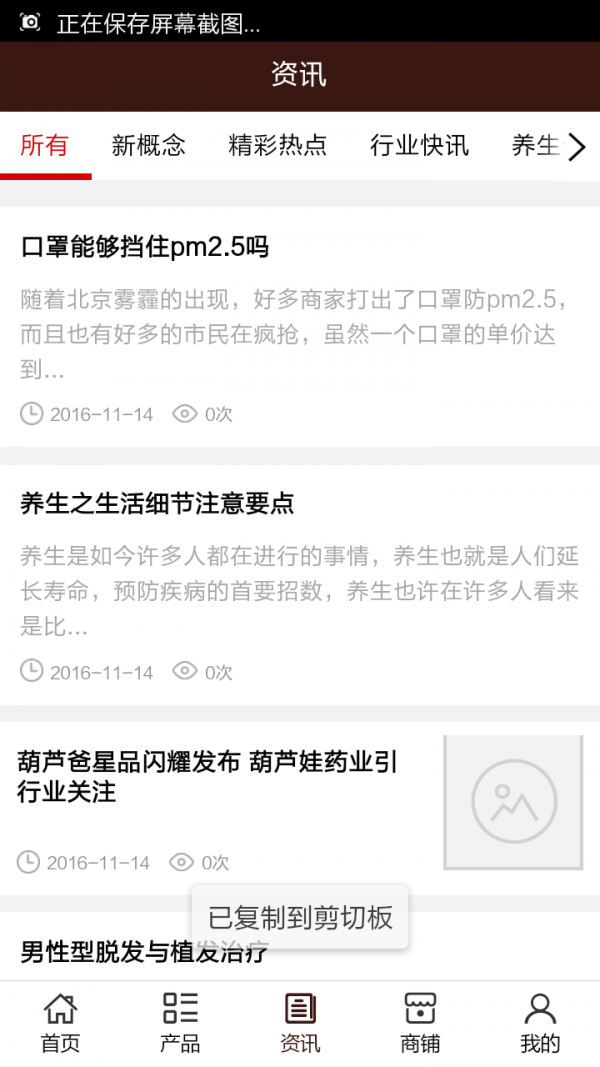Open the 精彩热点 category

[278, 146]
